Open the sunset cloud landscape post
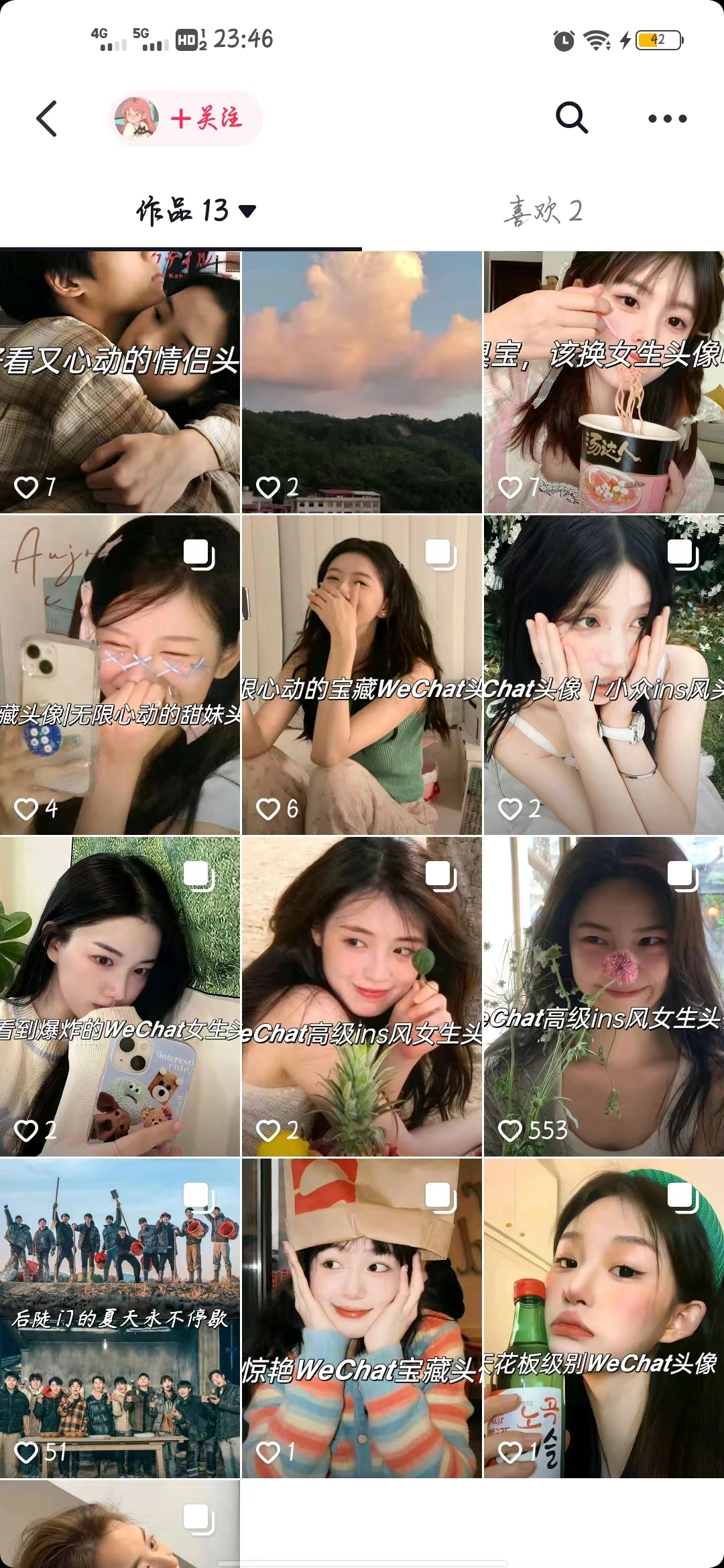This screenshot has height=1568, width=724. [362, 382]
